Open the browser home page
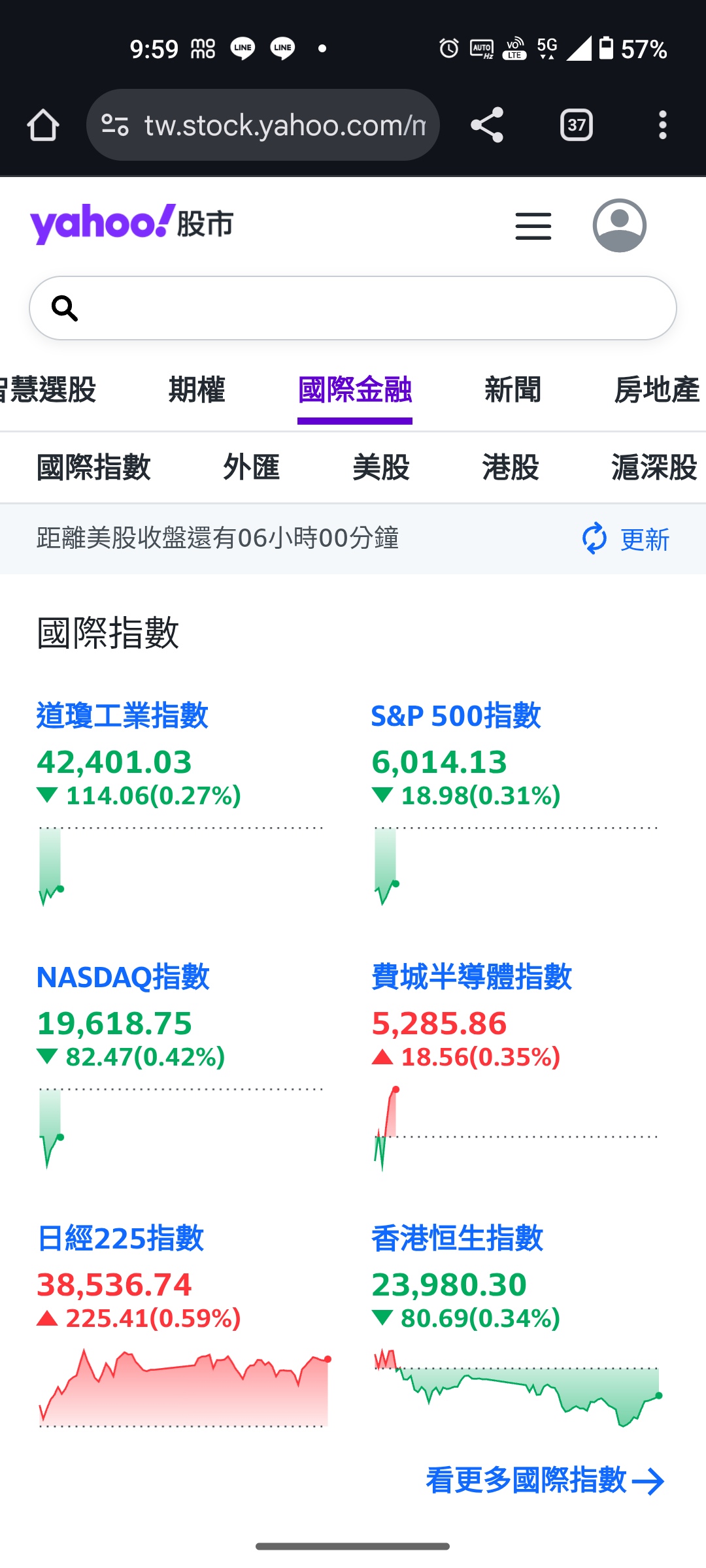Viewport: 706px width, 1568px height. click(43, 125)
